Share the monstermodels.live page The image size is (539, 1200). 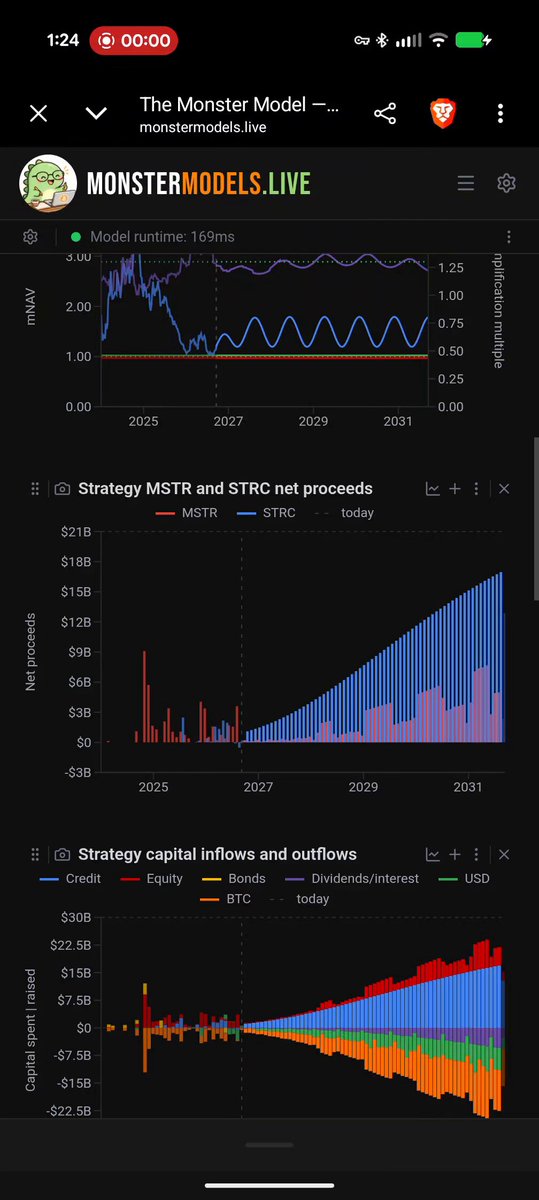tap(385, 113)
